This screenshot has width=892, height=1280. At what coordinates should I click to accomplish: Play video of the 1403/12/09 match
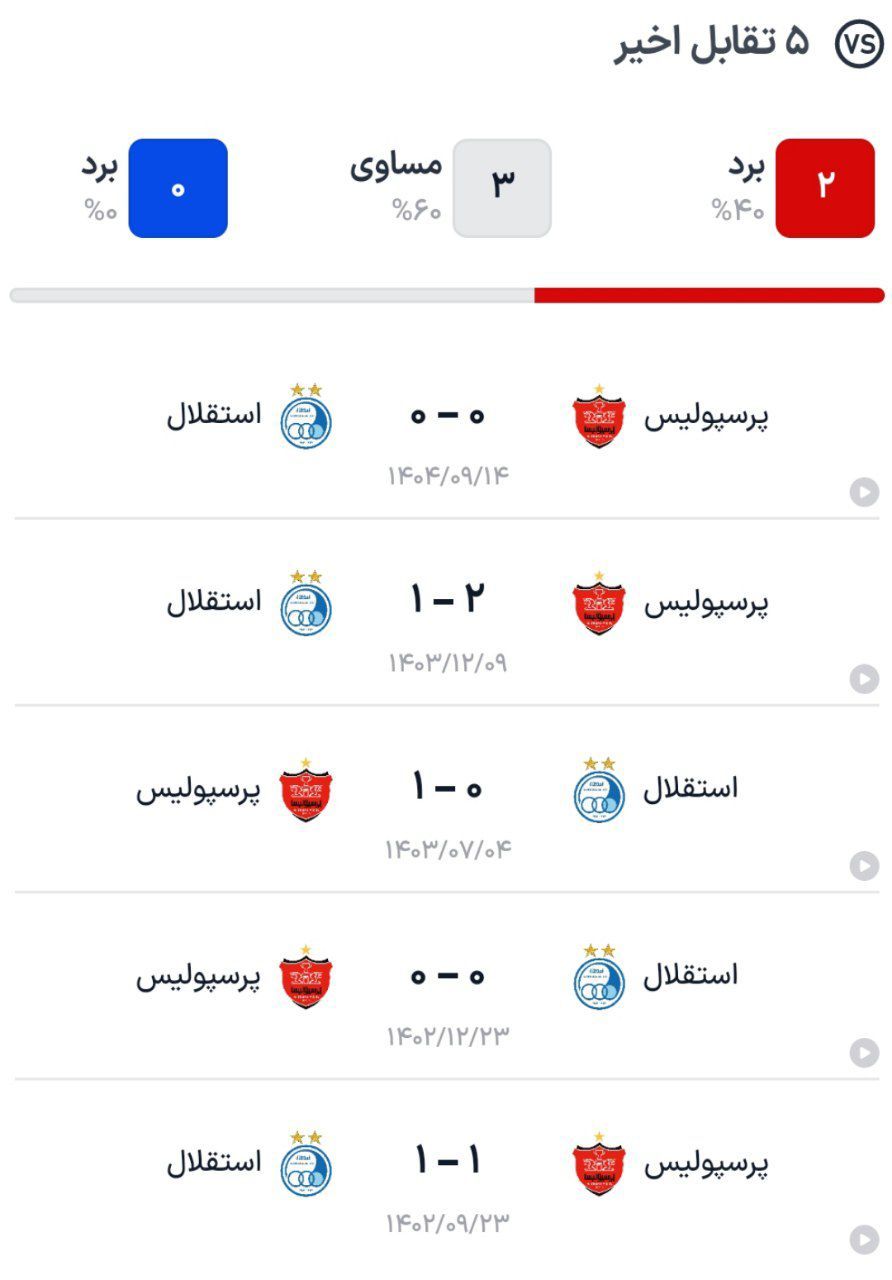864,680
